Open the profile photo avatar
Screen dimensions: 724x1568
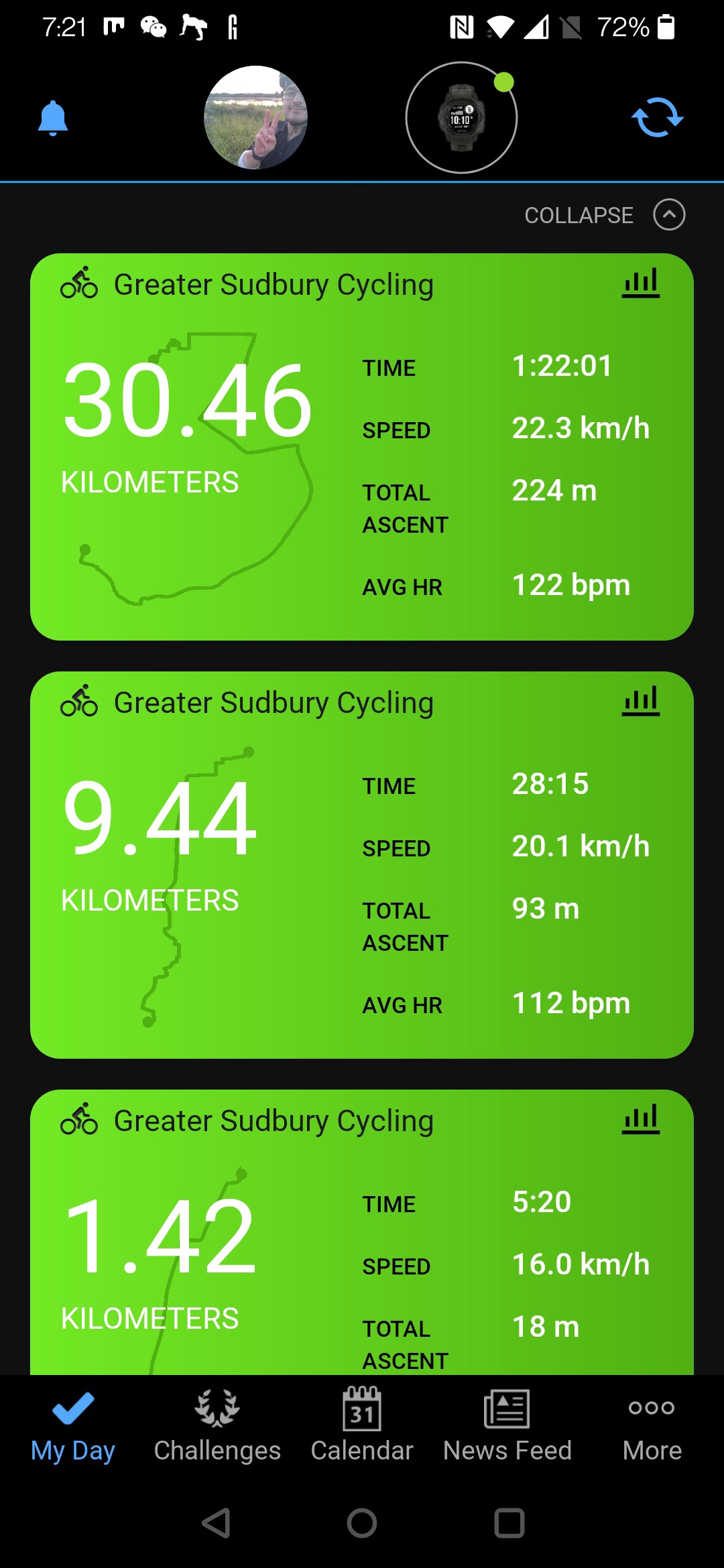pos(255,118)
